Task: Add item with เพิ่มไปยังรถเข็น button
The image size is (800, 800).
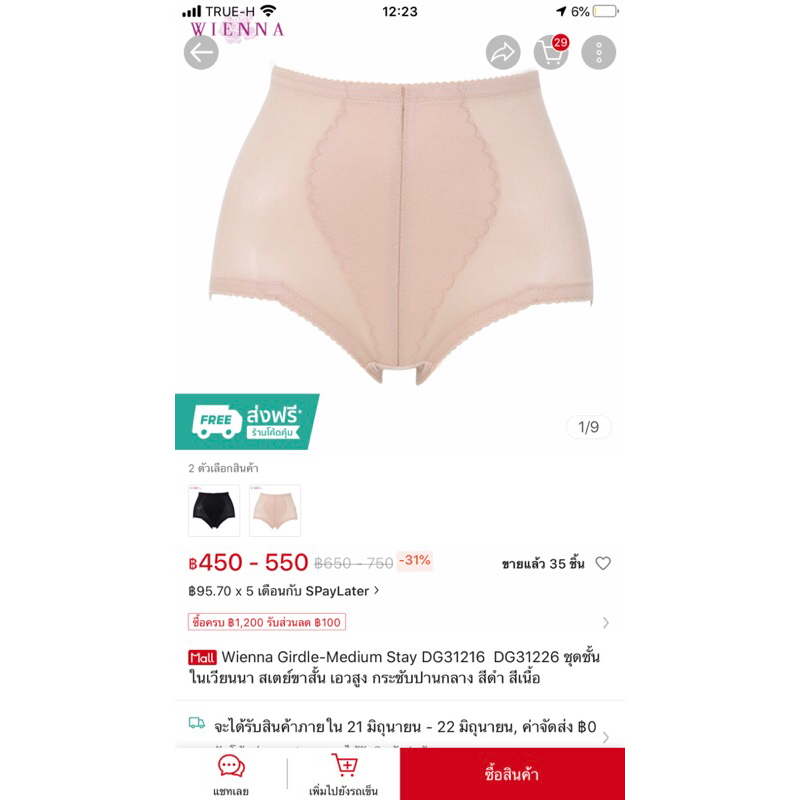Action: (343, 775)
